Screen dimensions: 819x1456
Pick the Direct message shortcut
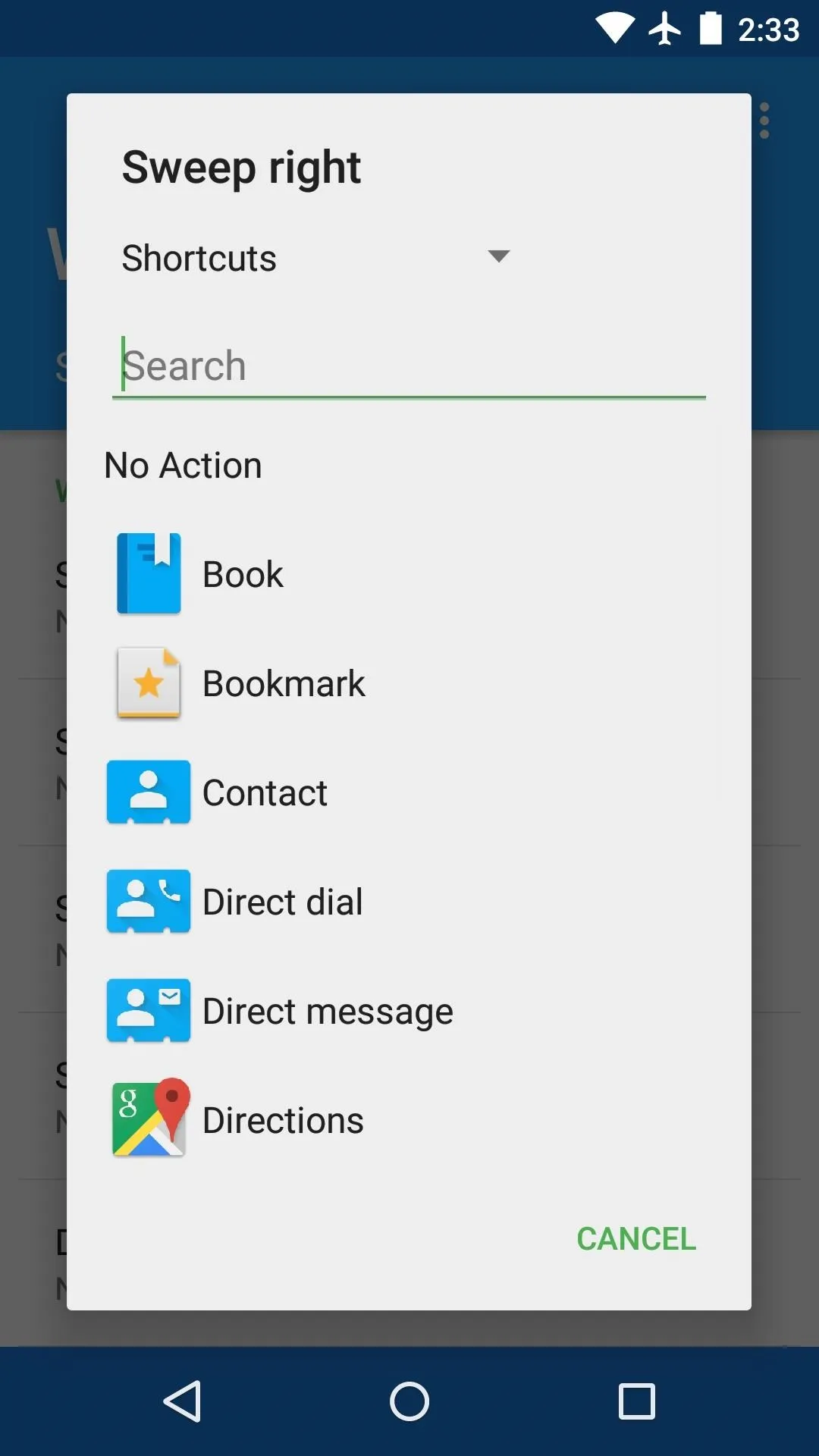[x=409, y=1011]
